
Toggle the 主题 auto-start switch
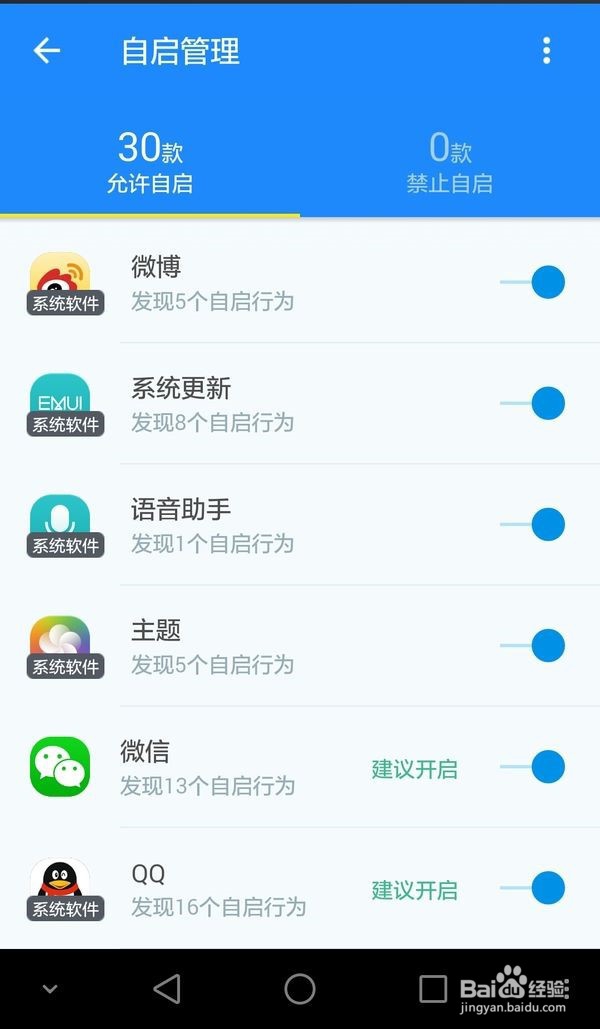tap(535, 645)
